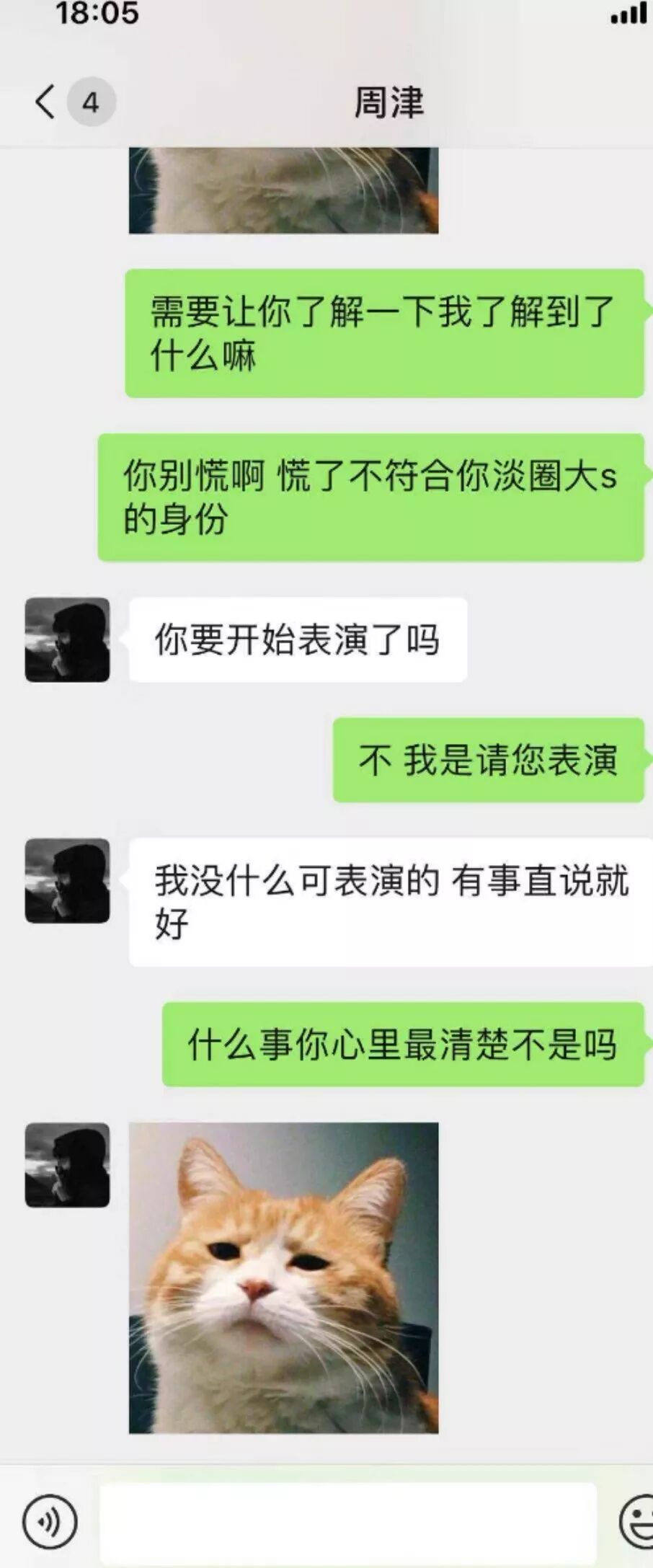Focus the message text field
The height and width of the screenshot is (1568, 653).
[x=347, y=1522]
